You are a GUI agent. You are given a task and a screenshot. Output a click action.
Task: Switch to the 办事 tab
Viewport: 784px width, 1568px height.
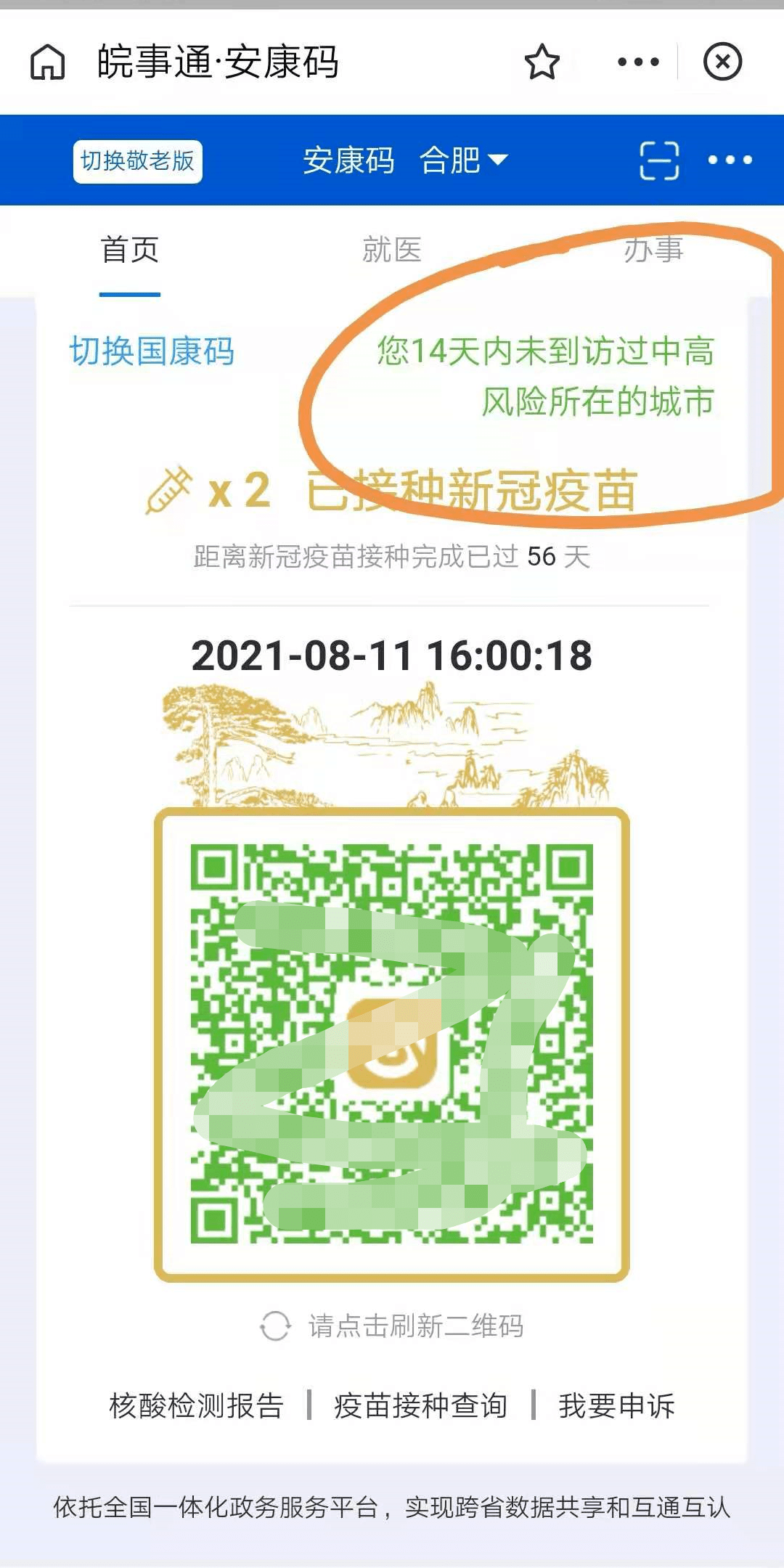pos(653,250)
